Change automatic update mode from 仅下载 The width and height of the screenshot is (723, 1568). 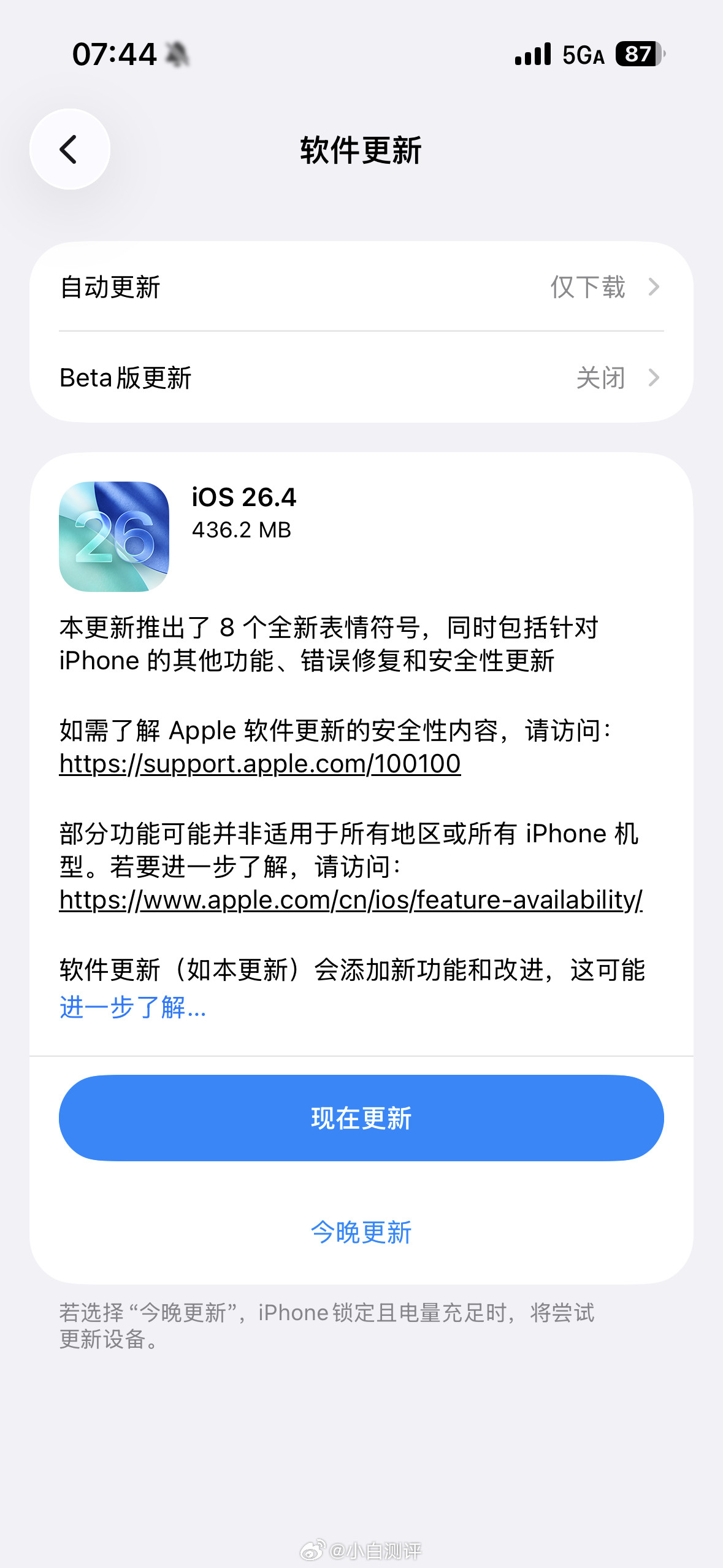pyautogui.click(x=361, y=288)
